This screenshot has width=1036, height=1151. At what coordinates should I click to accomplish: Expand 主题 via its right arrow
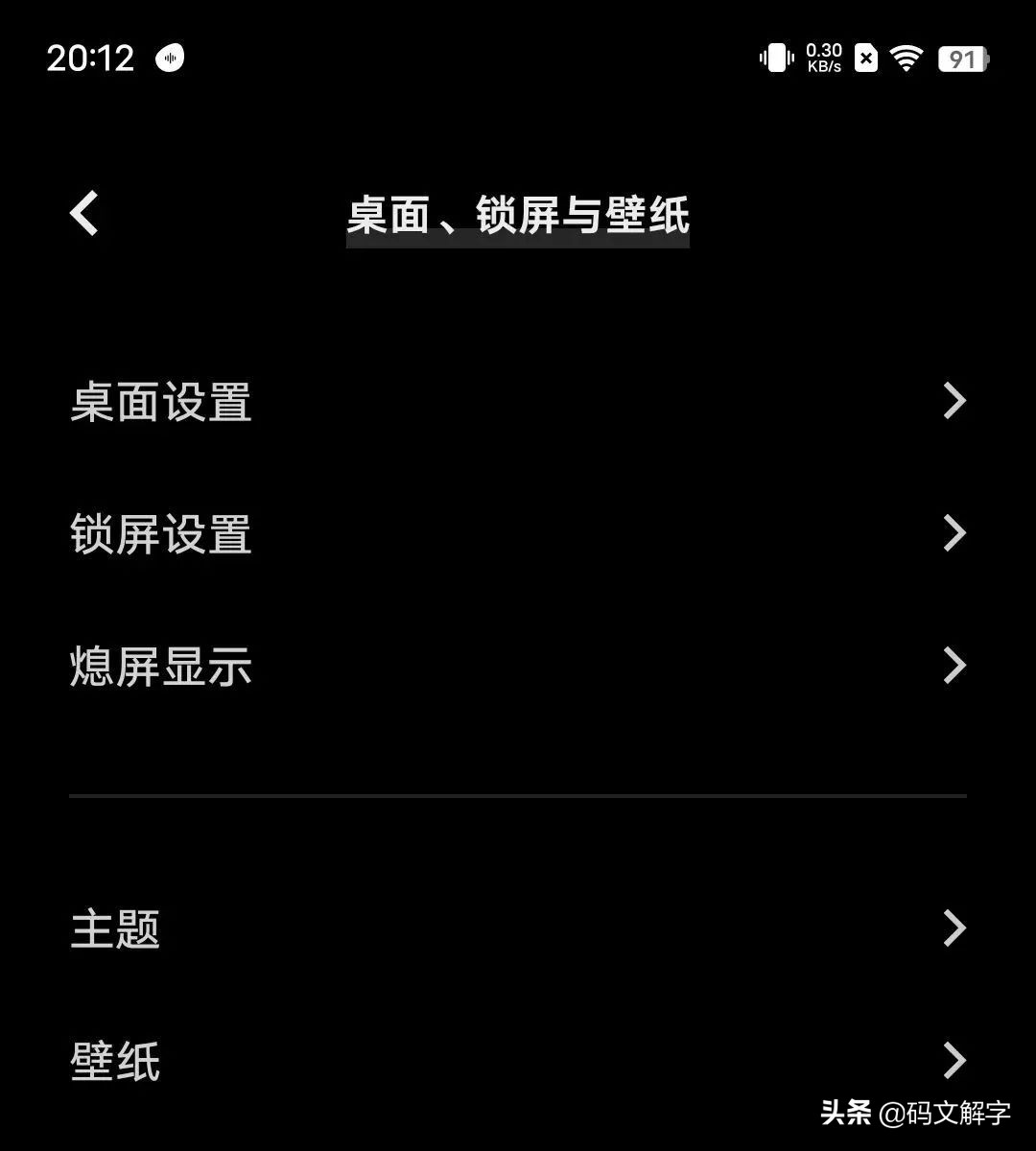tap(954, 928)
